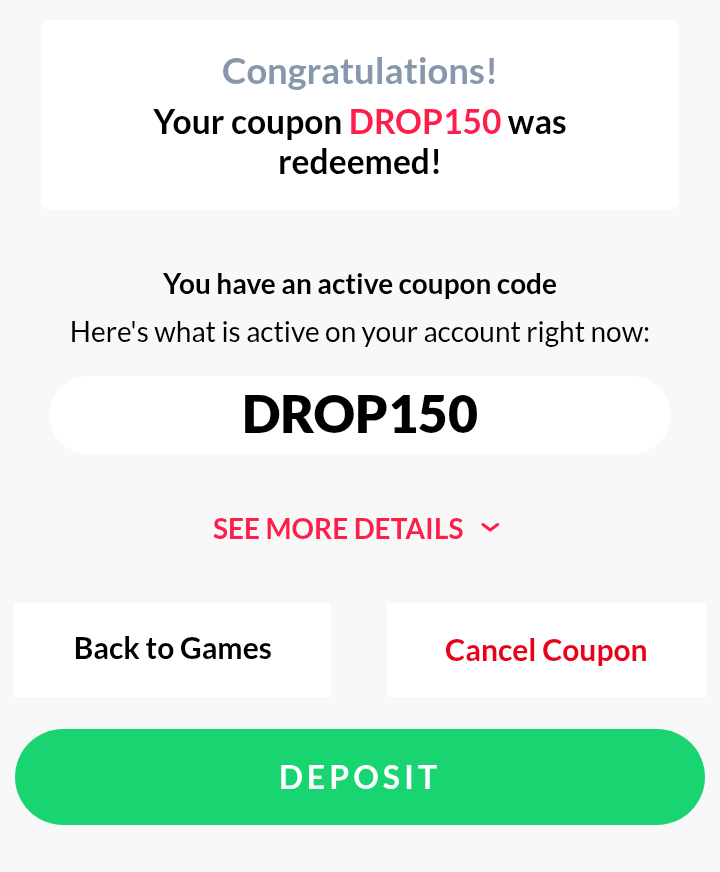Expand See More Details
This screenshot has width=720, height=872.
click(356, 528)
